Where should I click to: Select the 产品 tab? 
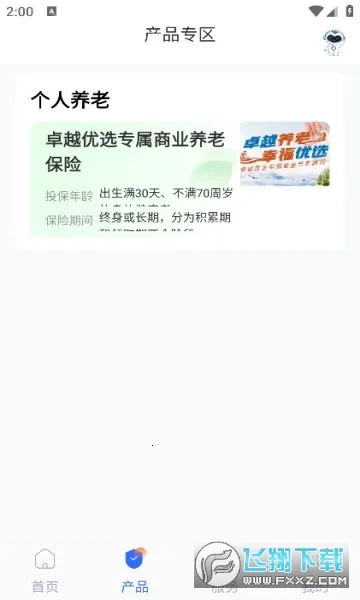135,570
